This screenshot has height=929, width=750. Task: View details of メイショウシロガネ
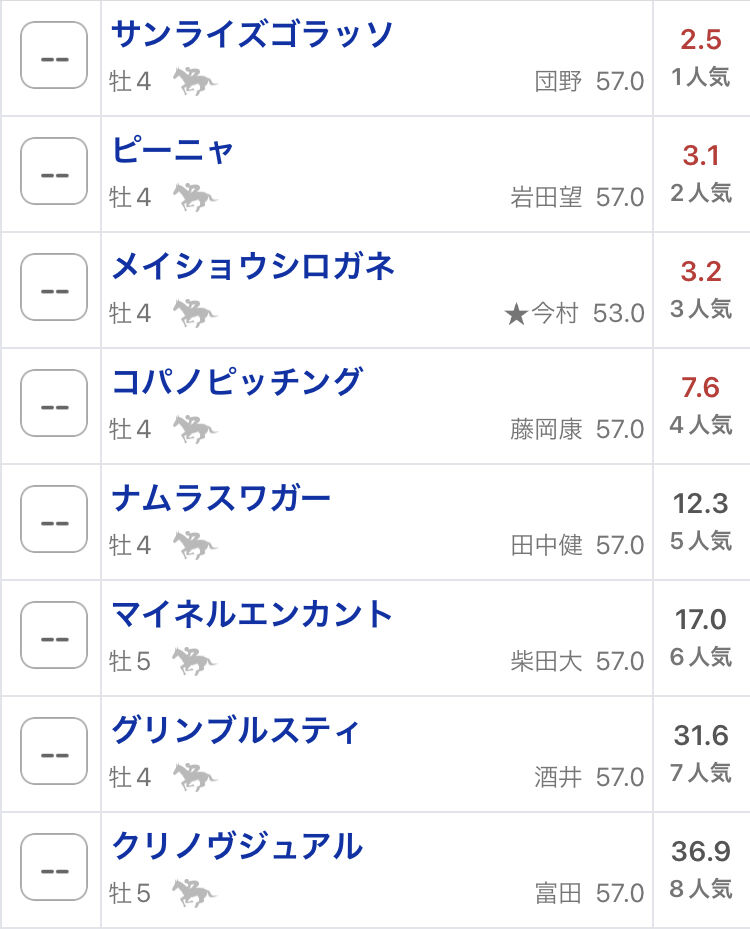click(253, 266)
